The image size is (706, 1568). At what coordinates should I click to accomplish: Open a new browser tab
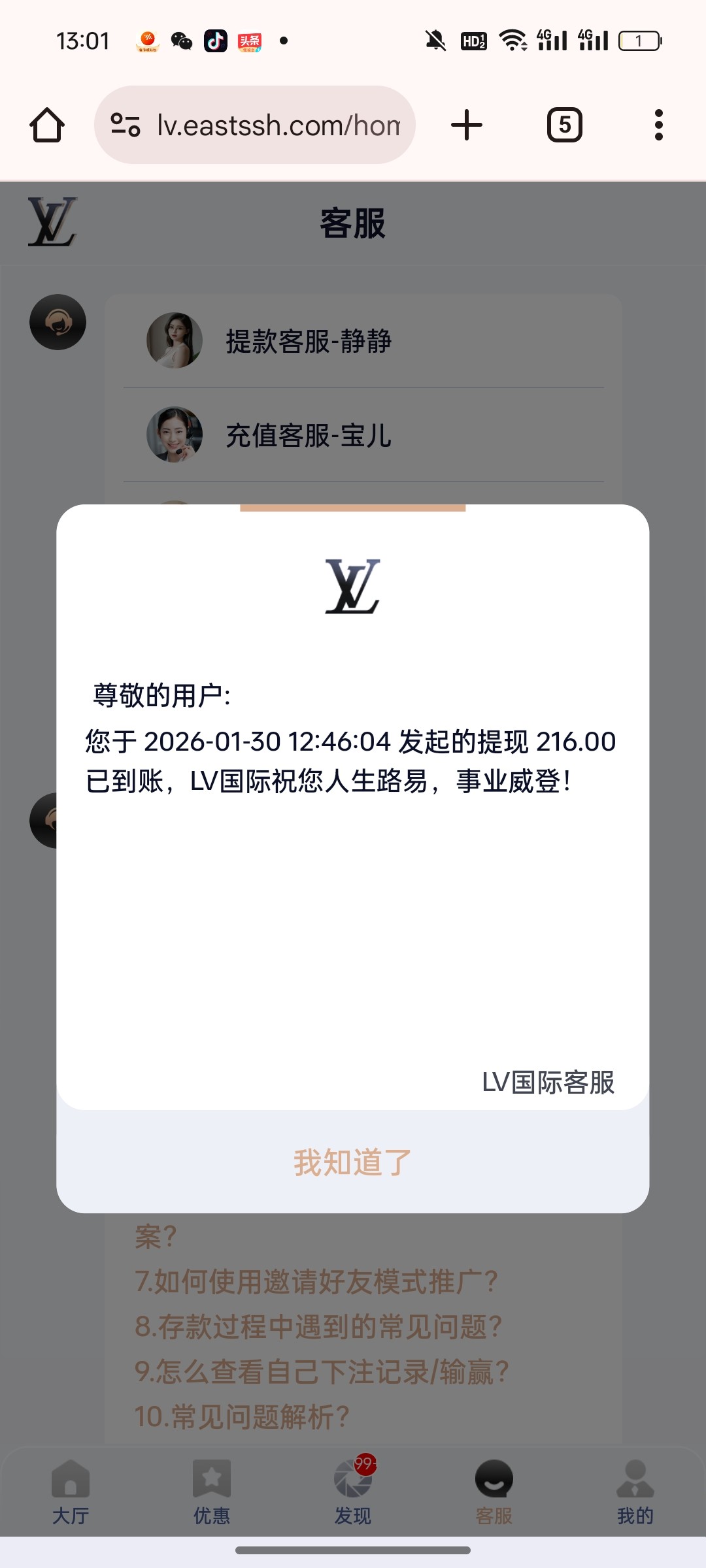[x=467, y=125]
